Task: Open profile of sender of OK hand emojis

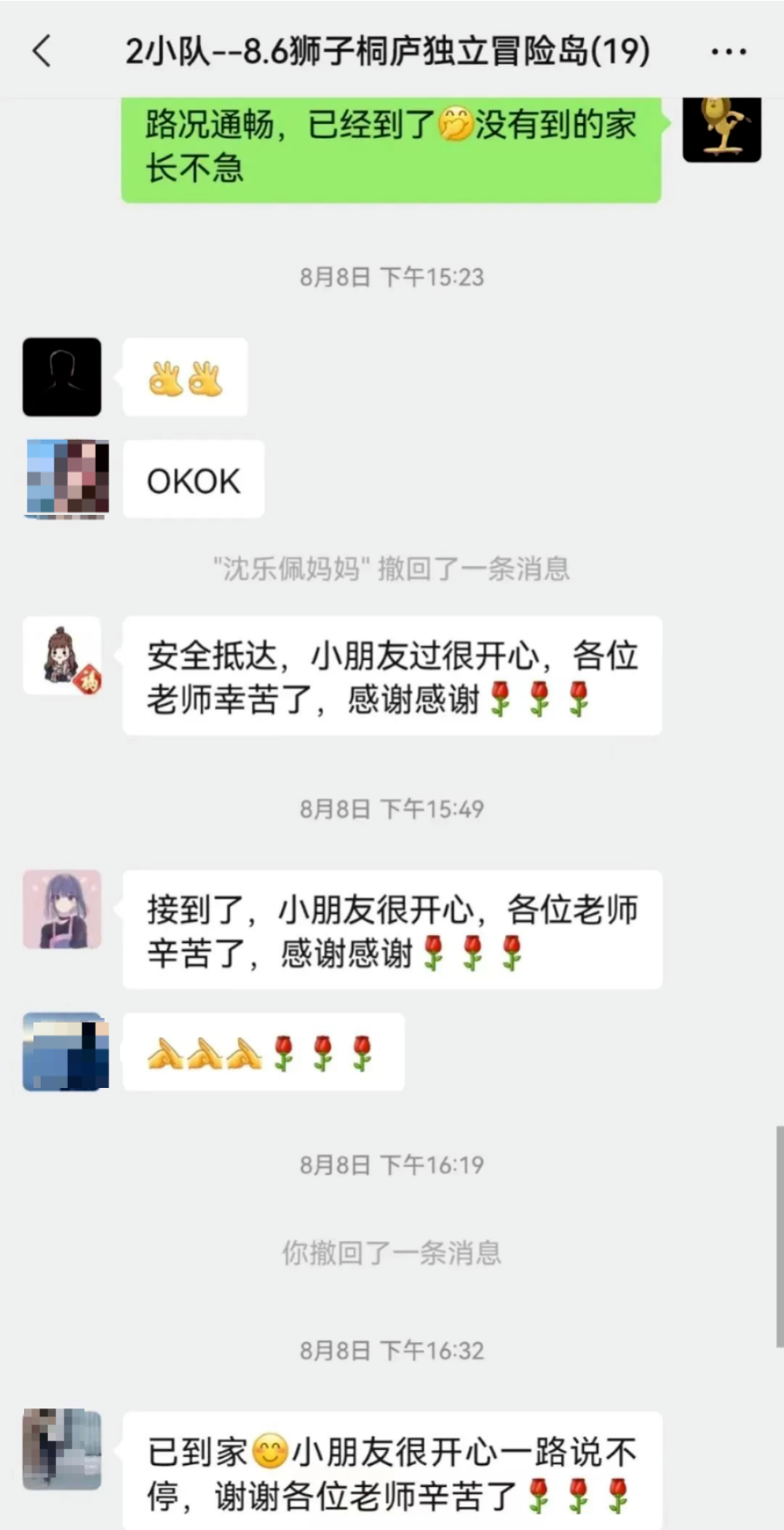Action: (62, 376)
